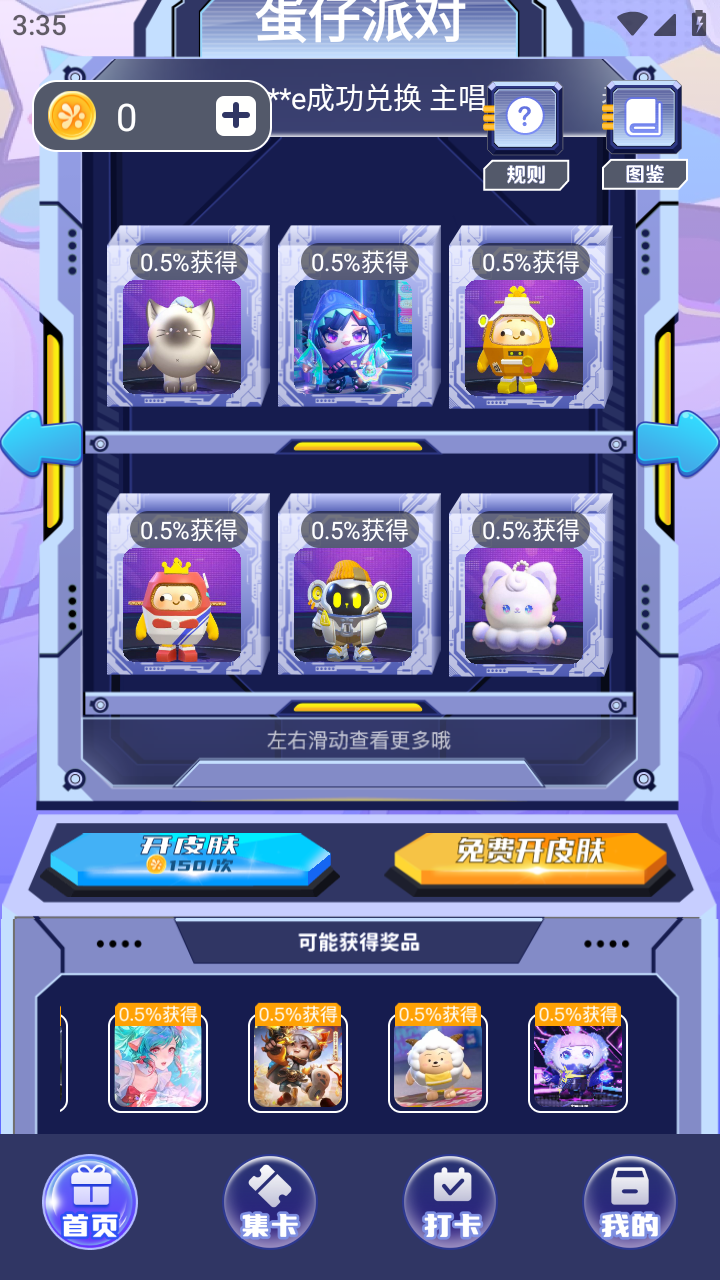Image resolution: width=720 pixels, height=1280 pixels.
Task: Tap the left arrow to view previous skins
Action: (40, 441)
